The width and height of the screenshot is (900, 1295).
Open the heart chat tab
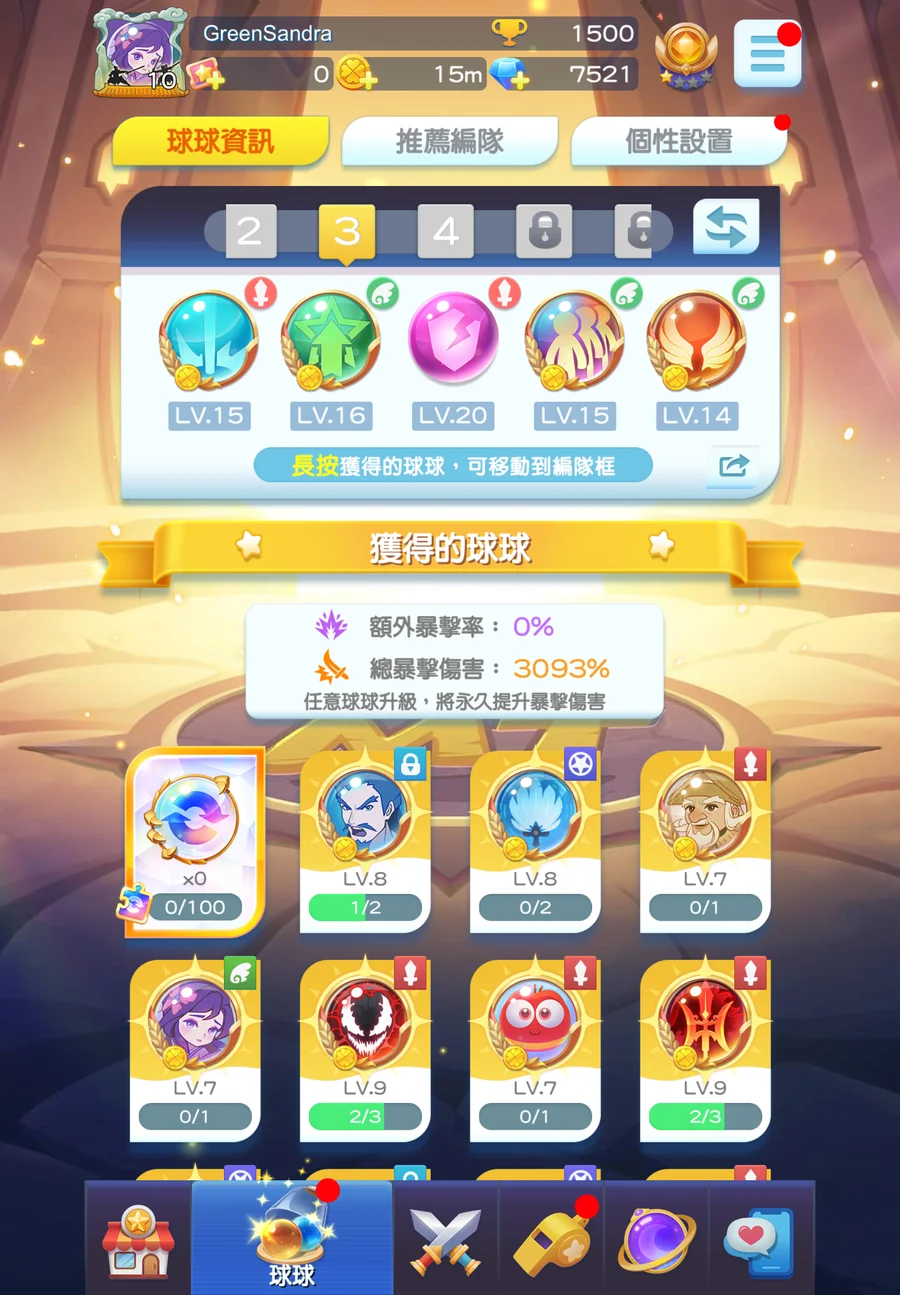[x=759, y=1240]
